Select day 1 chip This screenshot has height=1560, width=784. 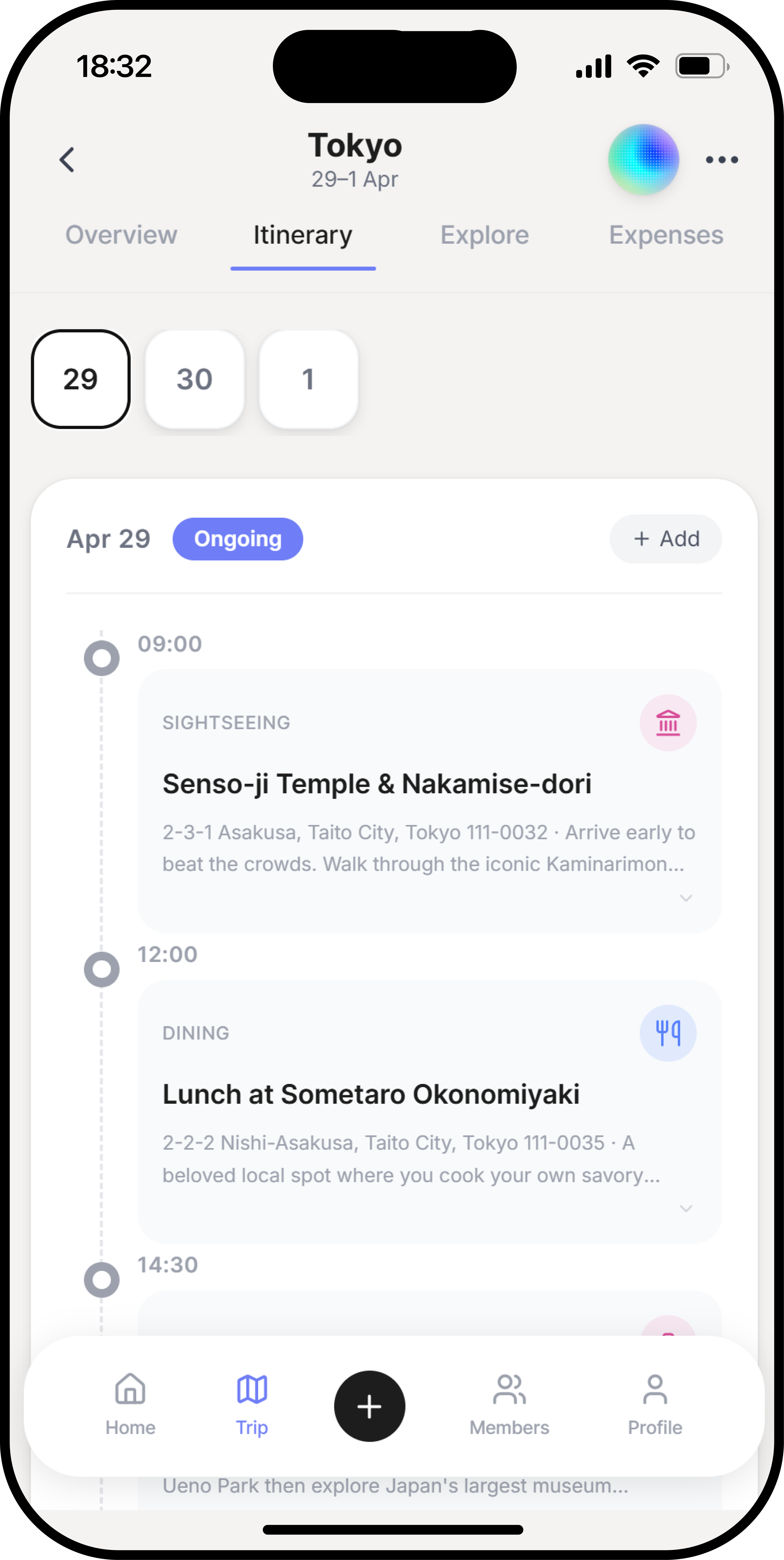coord(308,379)
